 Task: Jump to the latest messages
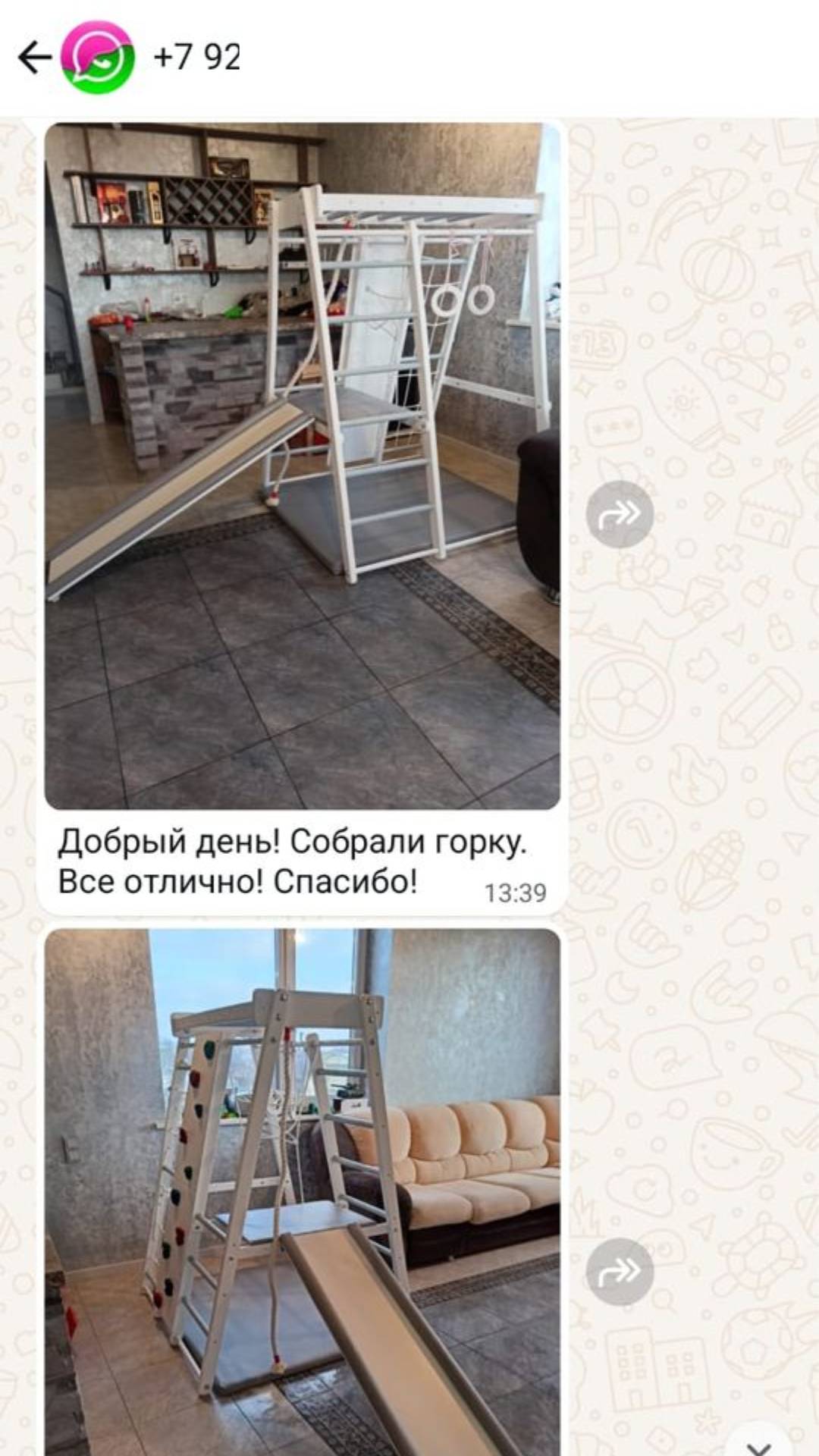click(x=760, y=1441)
